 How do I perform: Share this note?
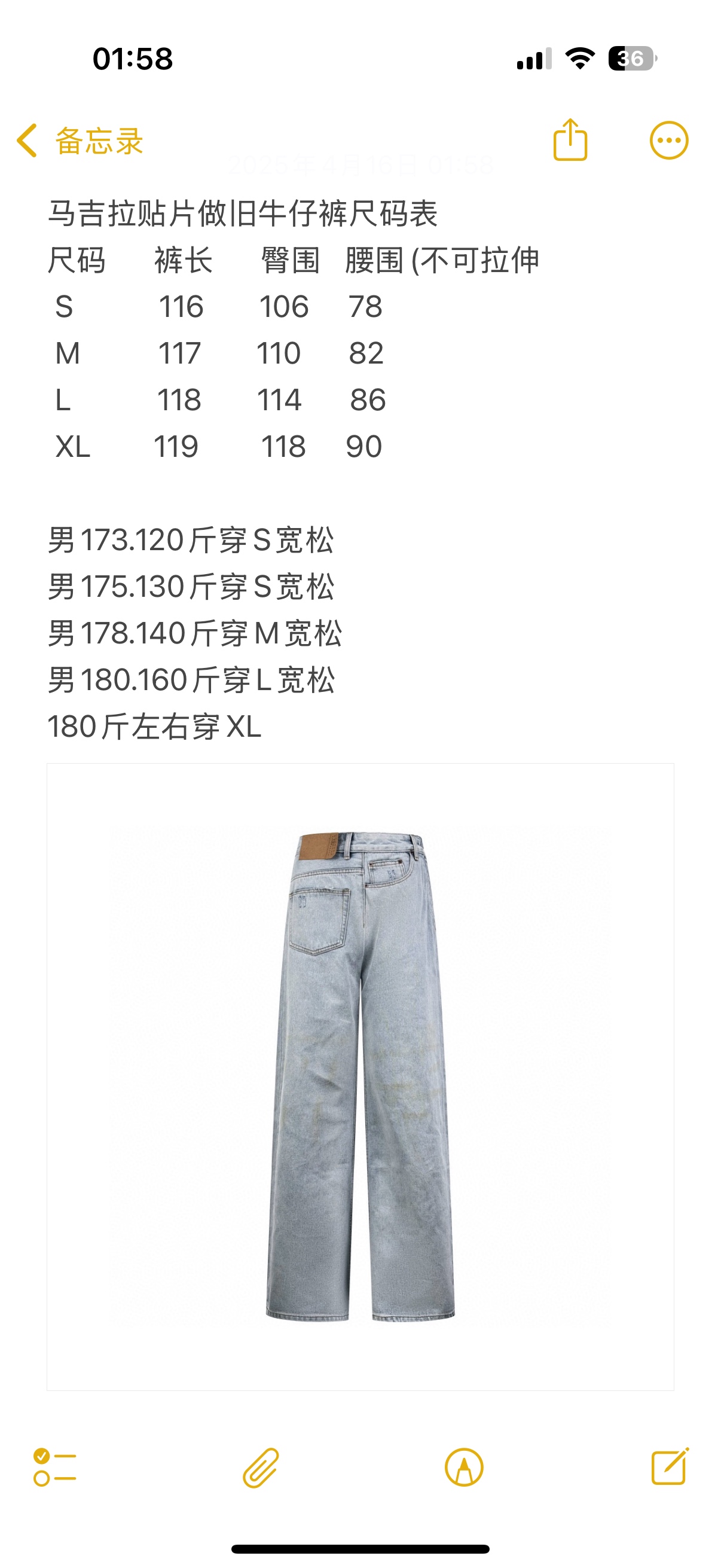570,140
